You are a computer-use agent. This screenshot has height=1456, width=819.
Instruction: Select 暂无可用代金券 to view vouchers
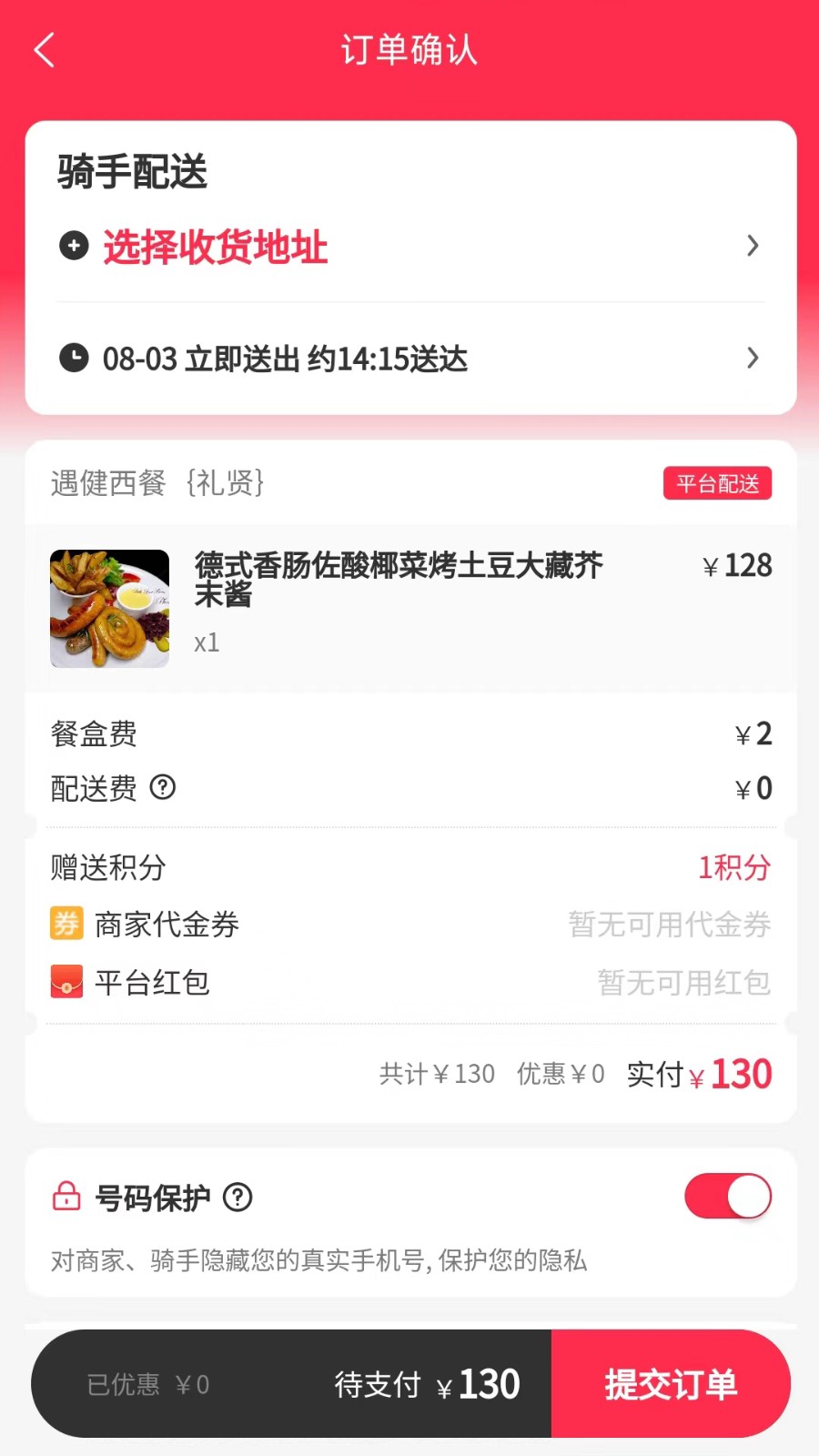click(670, 925)
